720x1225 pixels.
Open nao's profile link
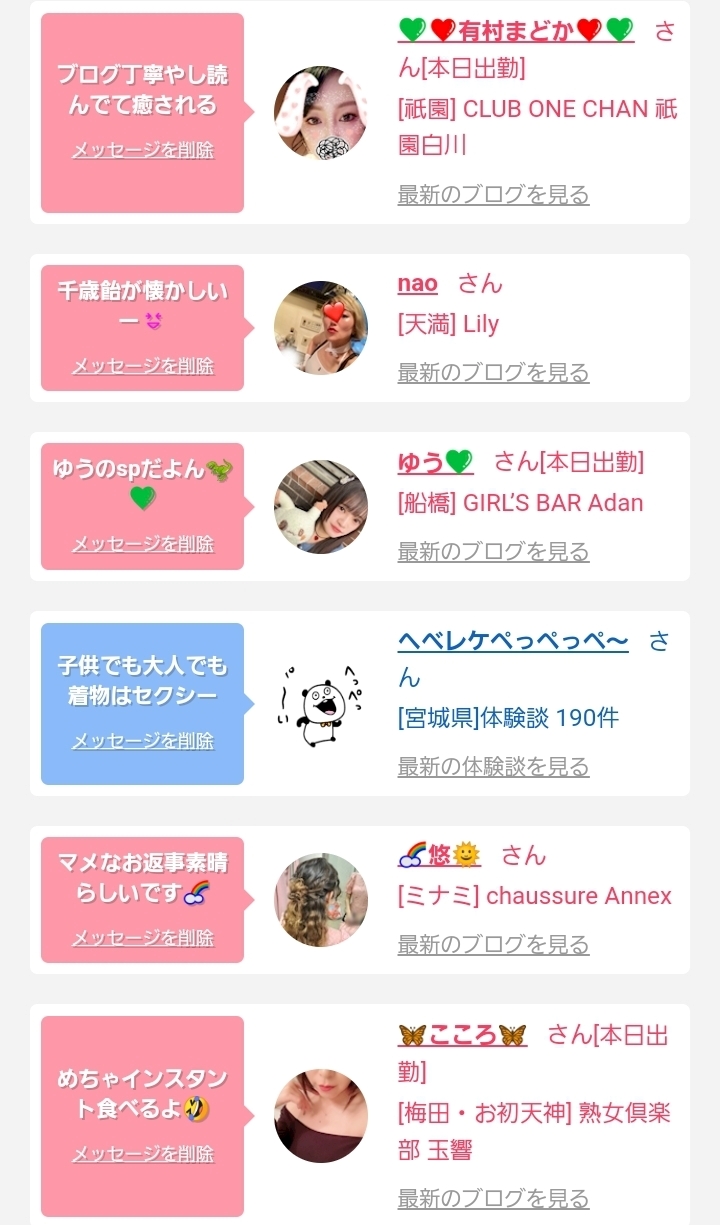click(x=417, y=283)
